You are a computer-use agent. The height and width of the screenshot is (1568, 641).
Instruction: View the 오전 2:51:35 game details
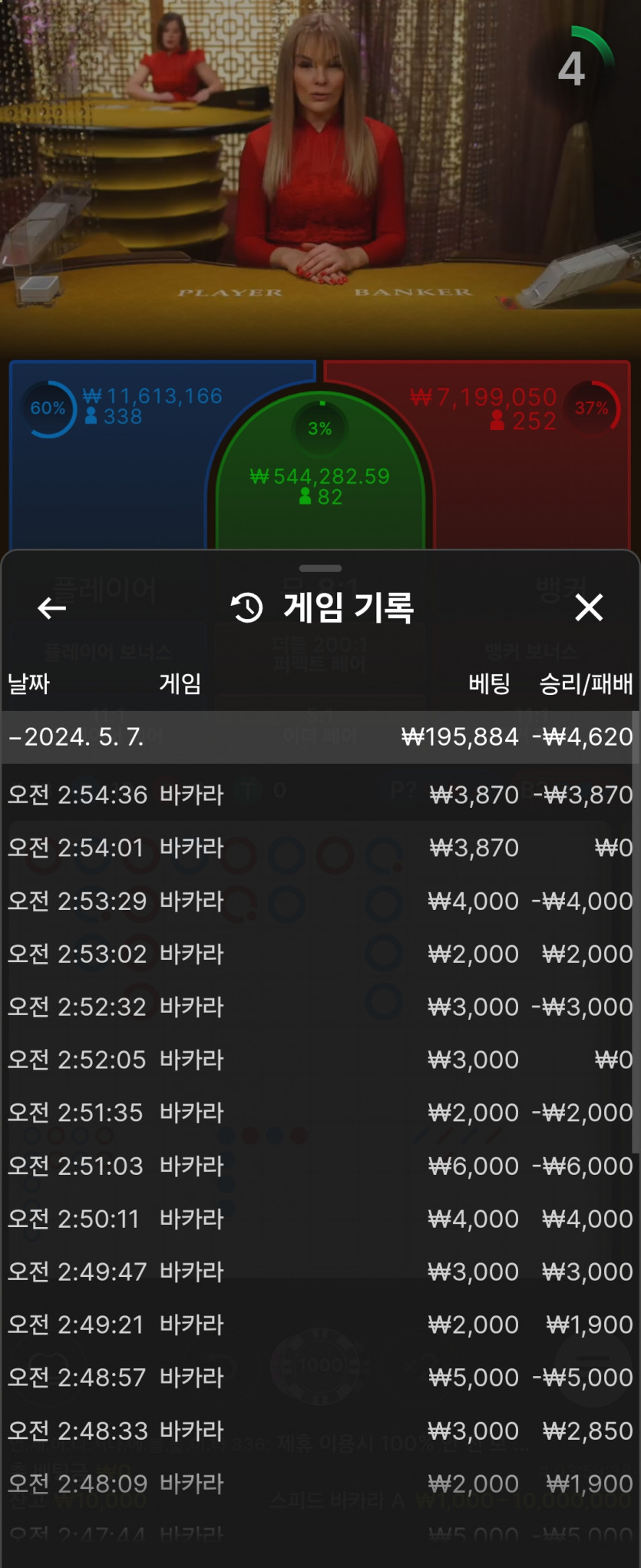click(319, 1113)
